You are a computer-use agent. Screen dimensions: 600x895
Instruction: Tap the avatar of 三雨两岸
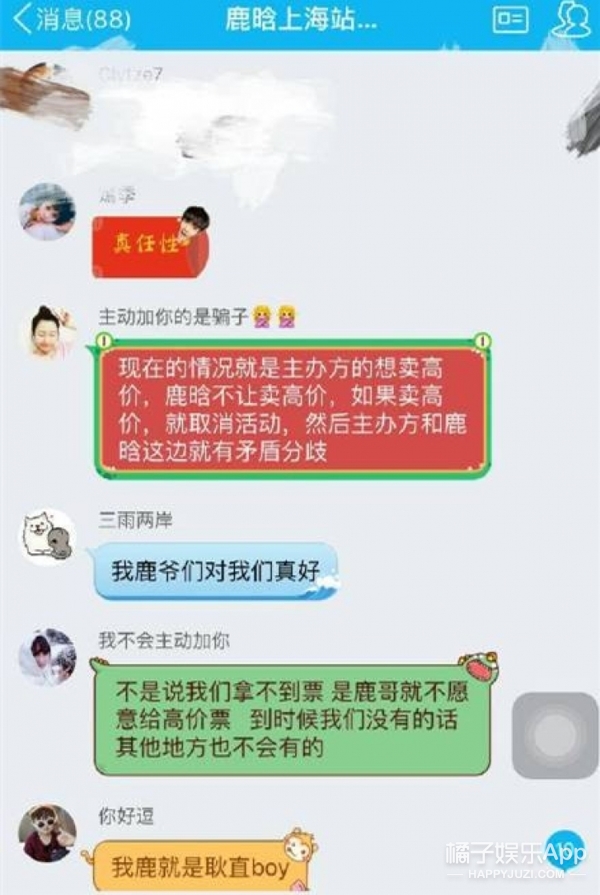tap(47, 537)
